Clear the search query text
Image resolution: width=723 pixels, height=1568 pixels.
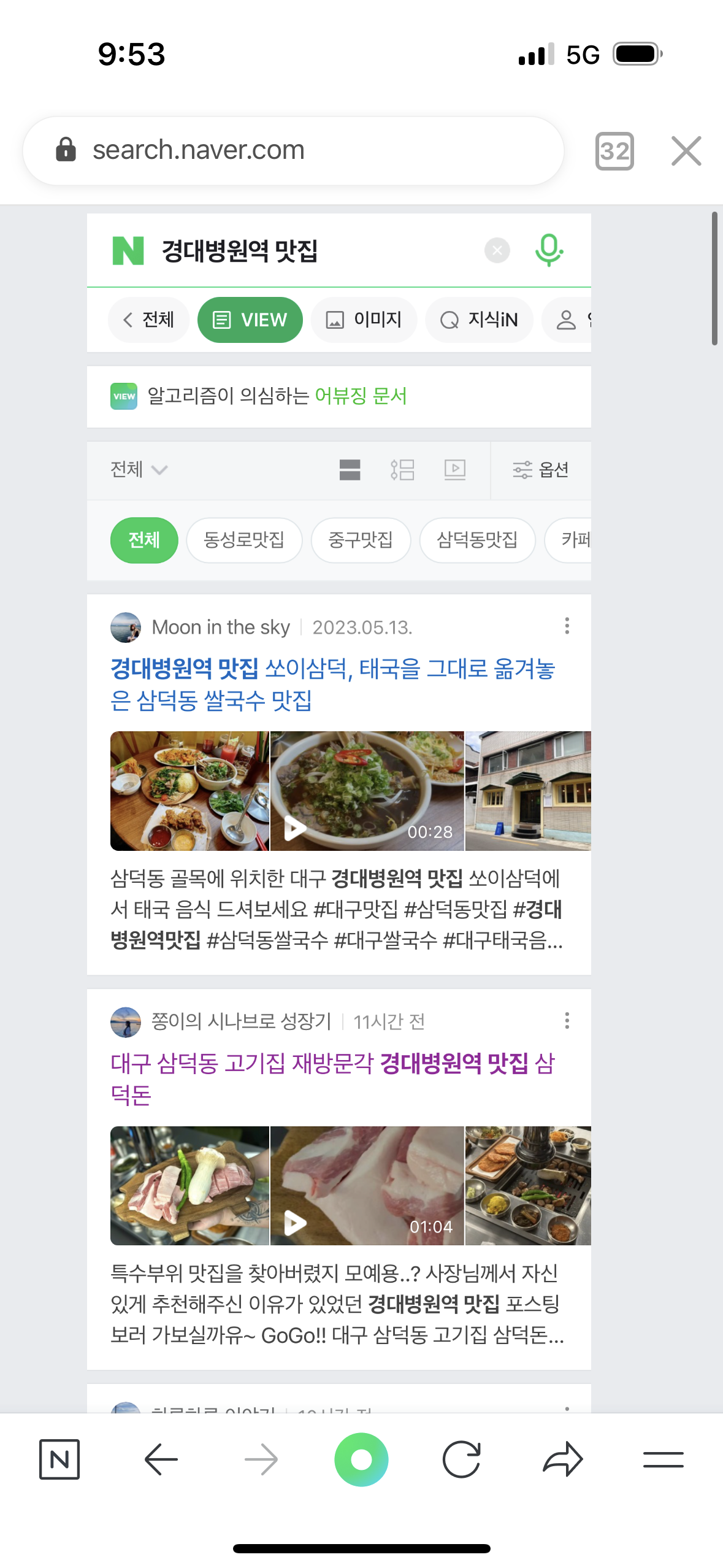coord(497,250)
